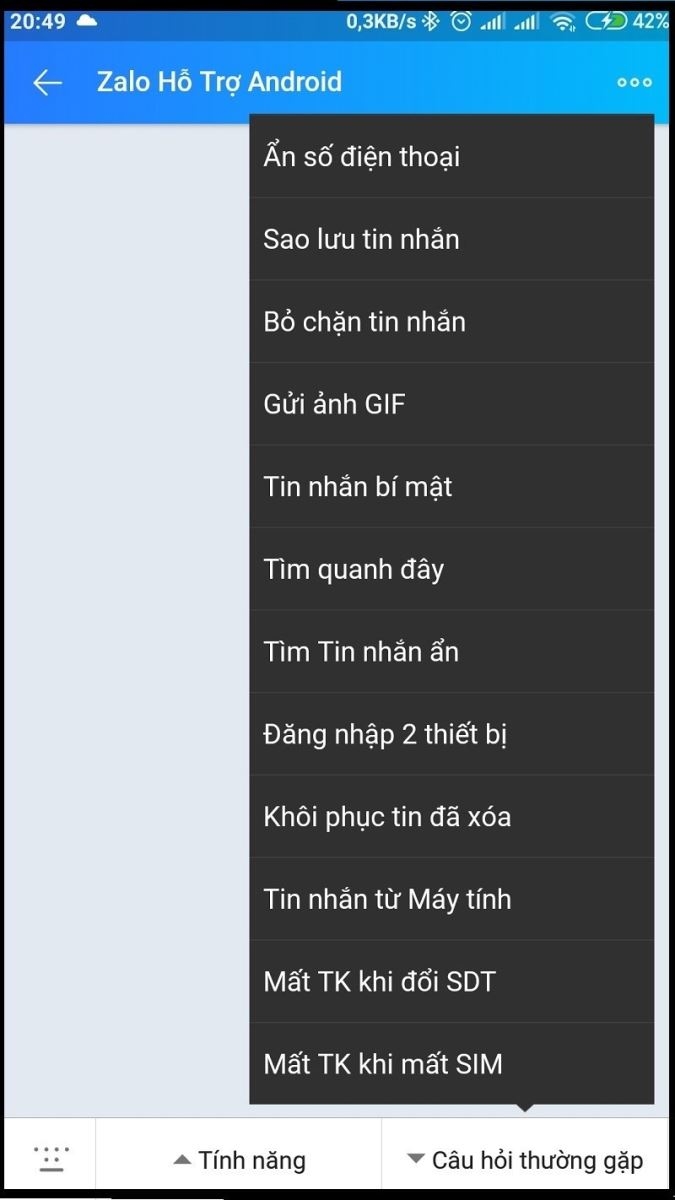
Task: Select Ẩn số điện thoại
Action: (x=451, y=157)
